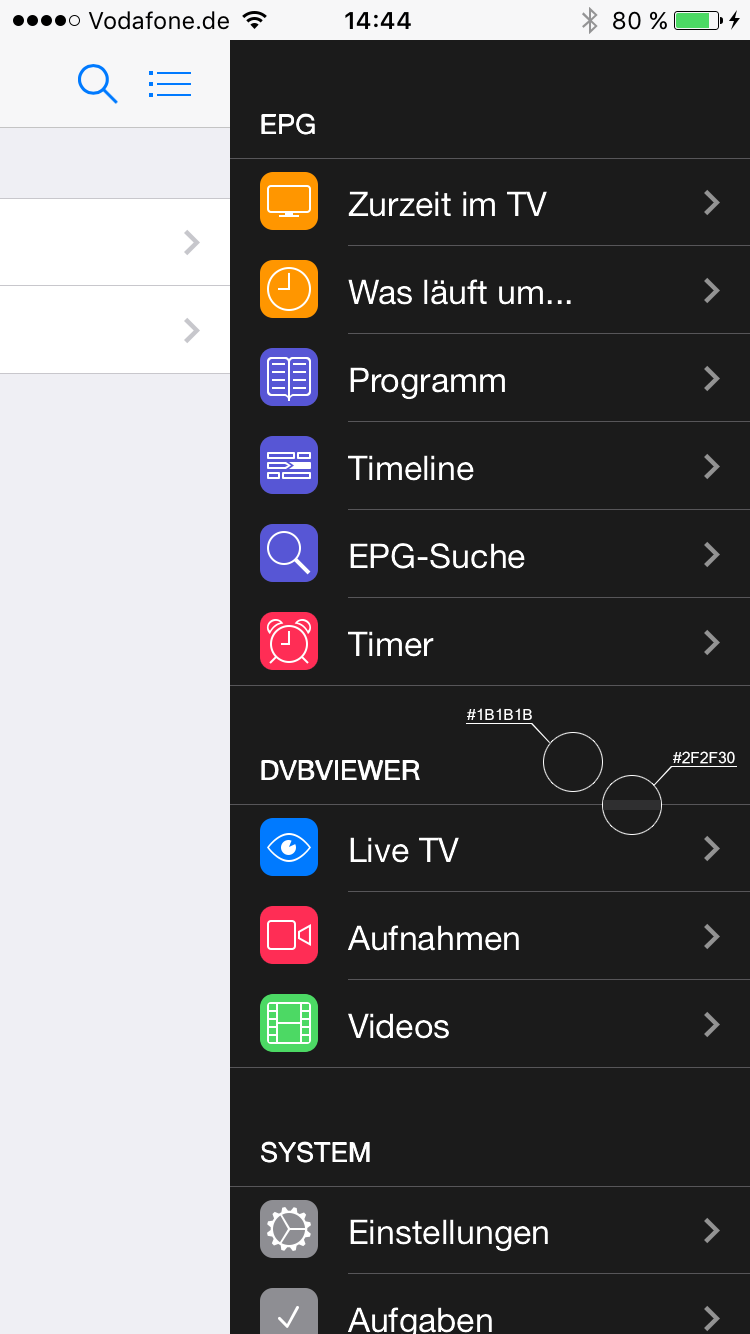Open the search magnifier icon
The width and height of the screenshot is (750, 1334).
pyautogui.click(x=98, y=84)
